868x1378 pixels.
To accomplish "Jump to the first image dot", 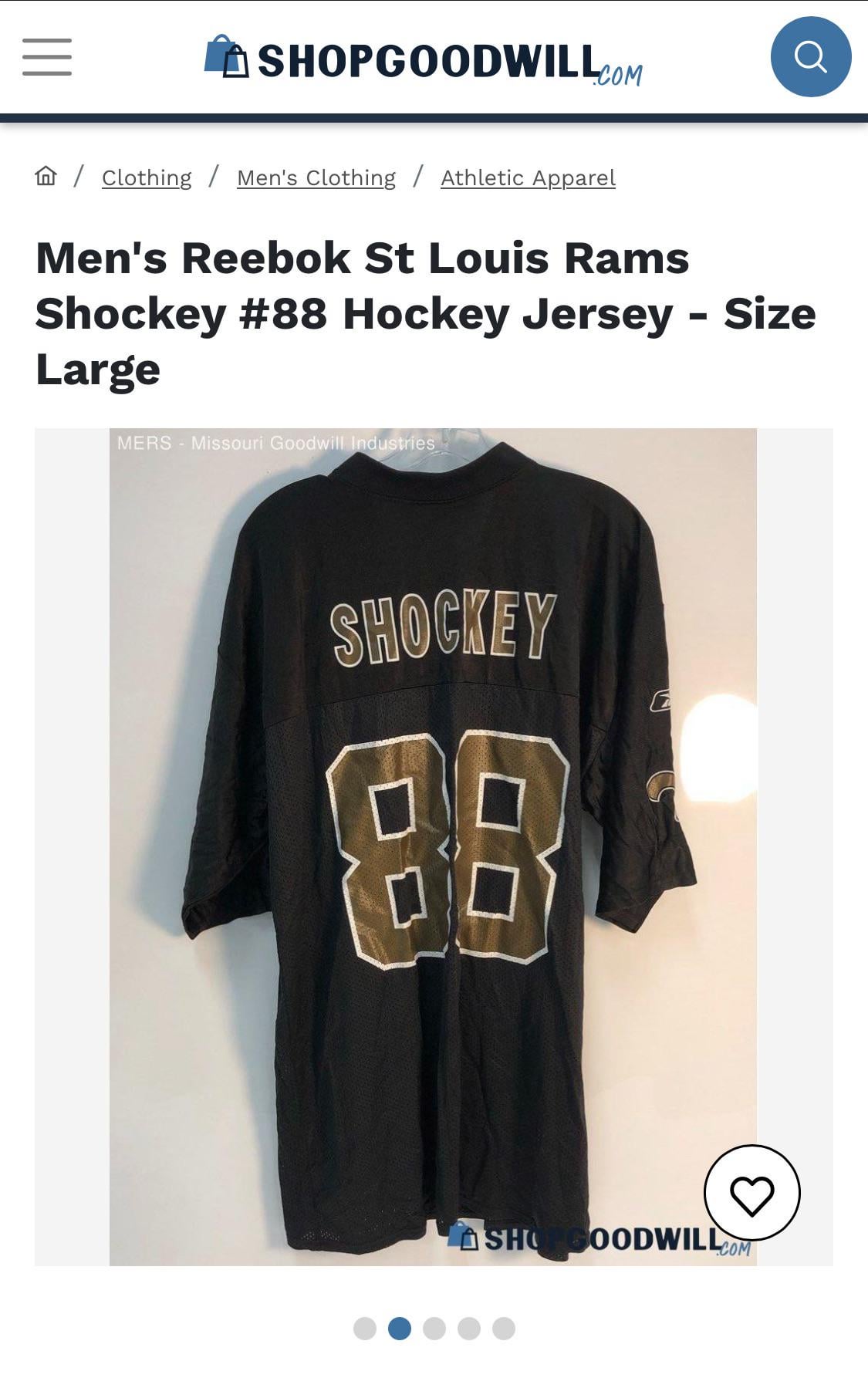I will pyautogui.click(x=365, y=1329).
